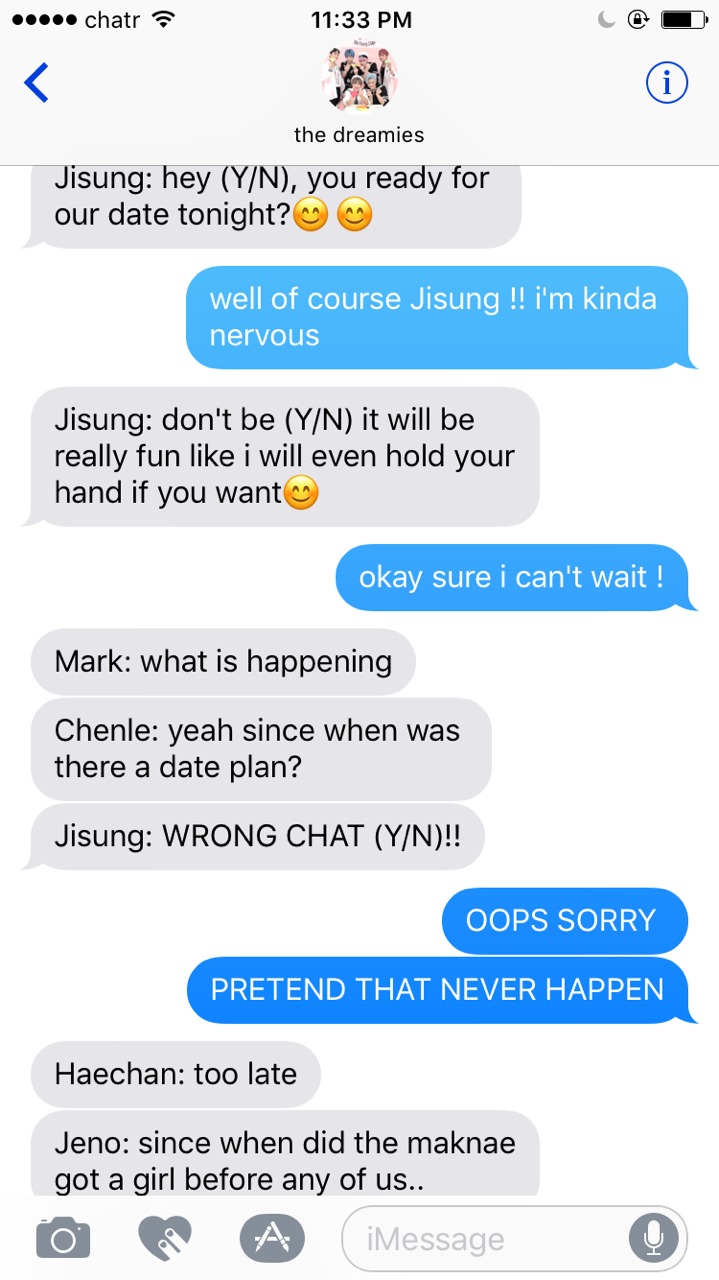Go back to the conversations list

36,82
